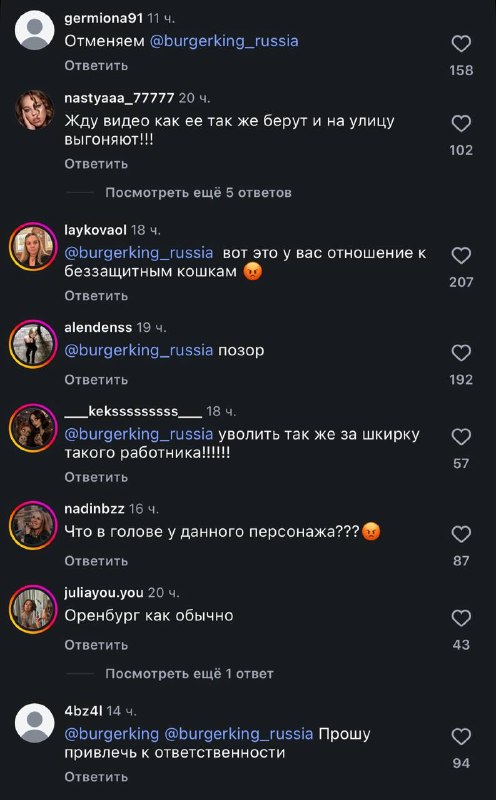Reply to nadinbzz's comment

96,561
